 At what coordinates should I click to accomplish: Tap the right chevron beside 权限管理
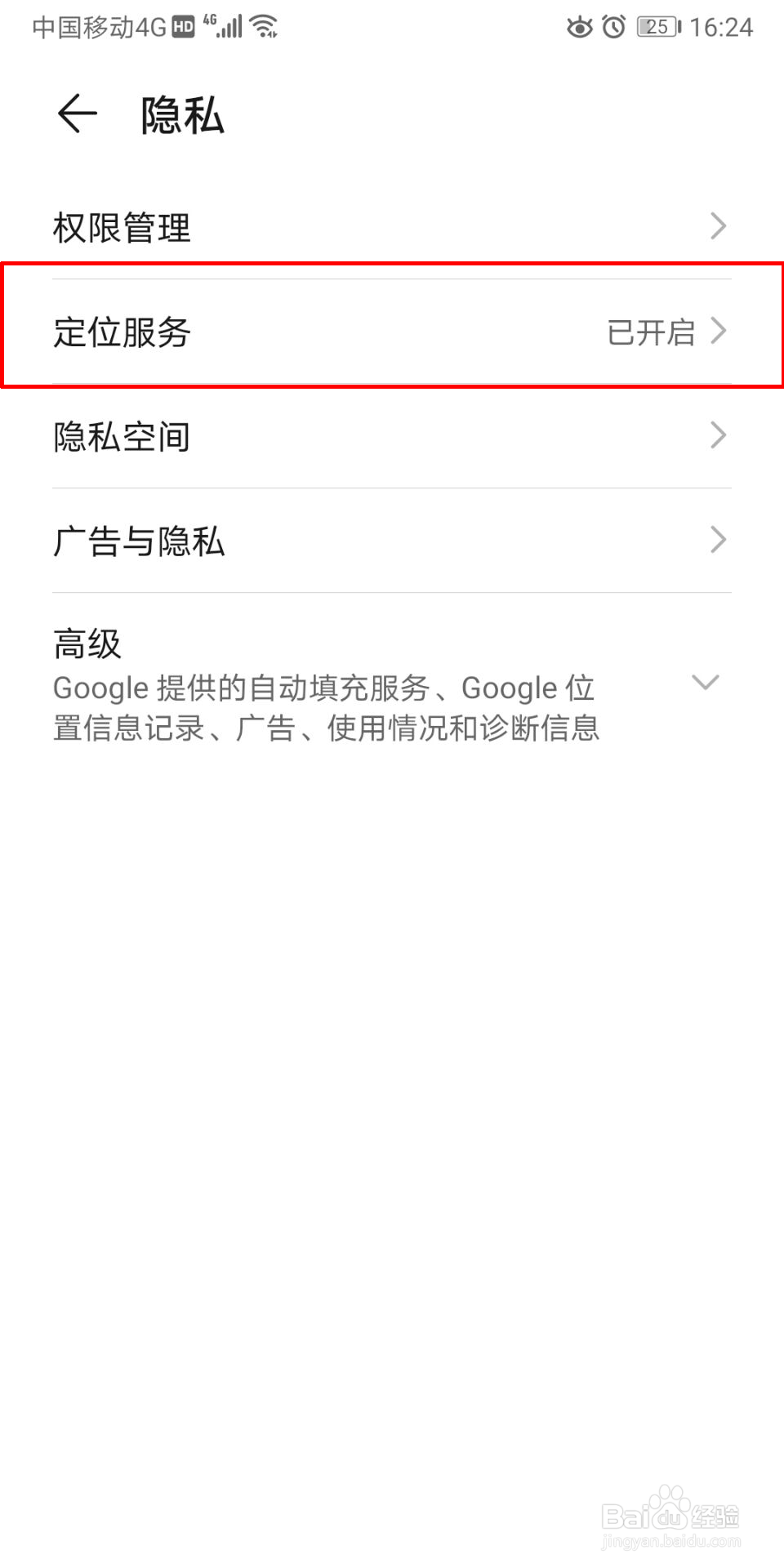(717, 226)
